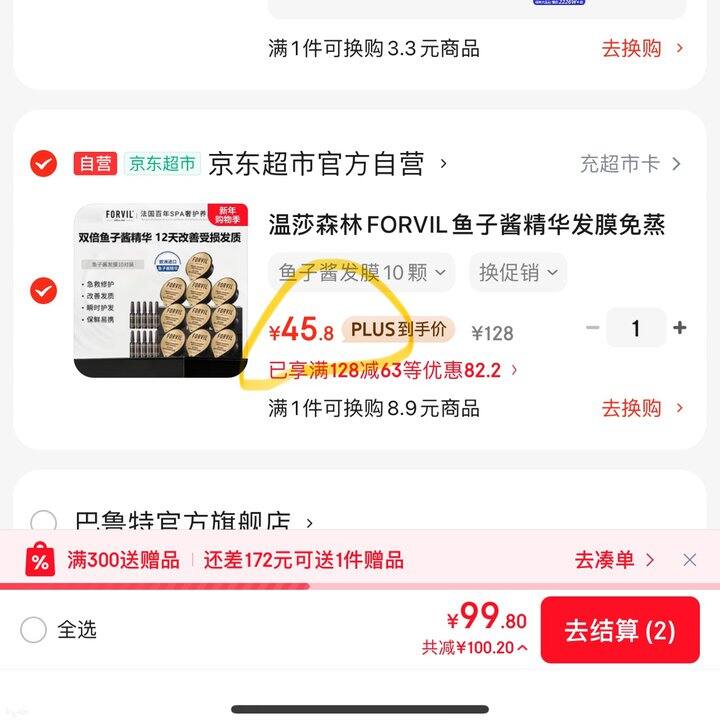Screen dimensions: 720x727
Task: Click the PLUS到手价 price badge
Action: coord(399,327)
